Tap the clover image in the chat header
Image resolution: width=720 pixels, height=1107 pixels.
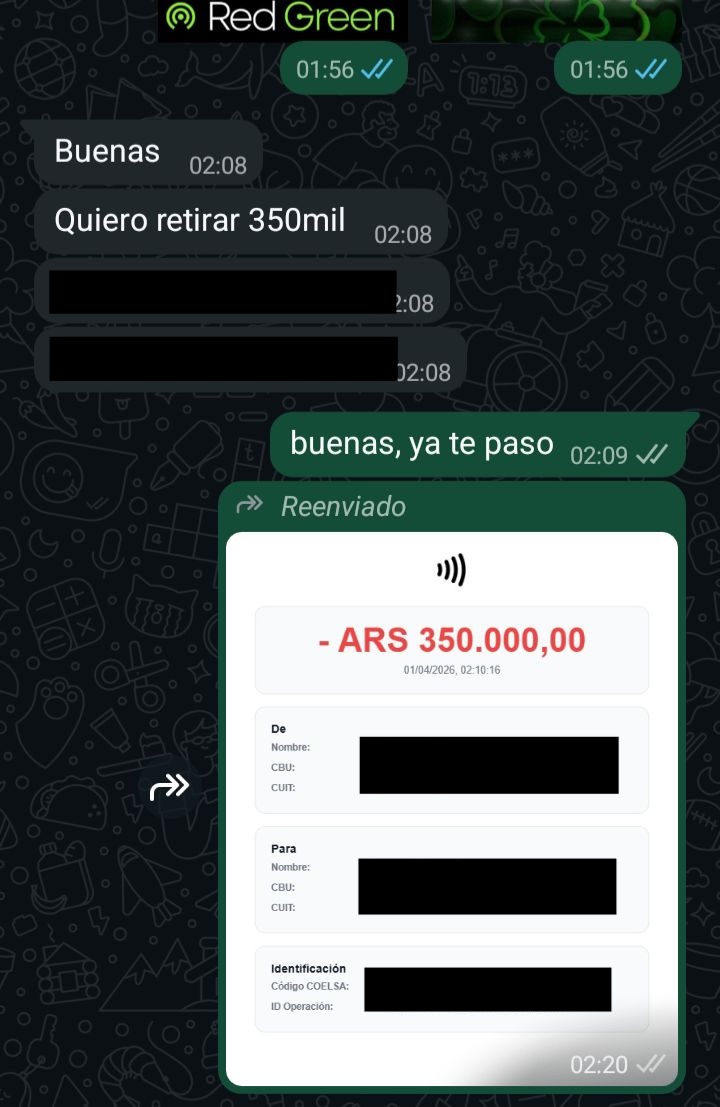[x=555, y=17]
